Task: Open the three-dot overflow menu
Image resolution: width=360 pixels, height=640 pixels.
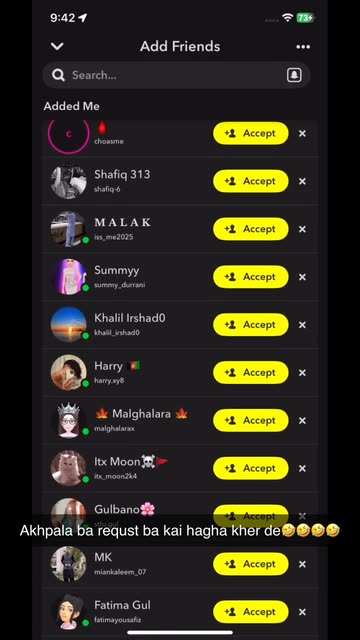Action: tap(303, 47)
